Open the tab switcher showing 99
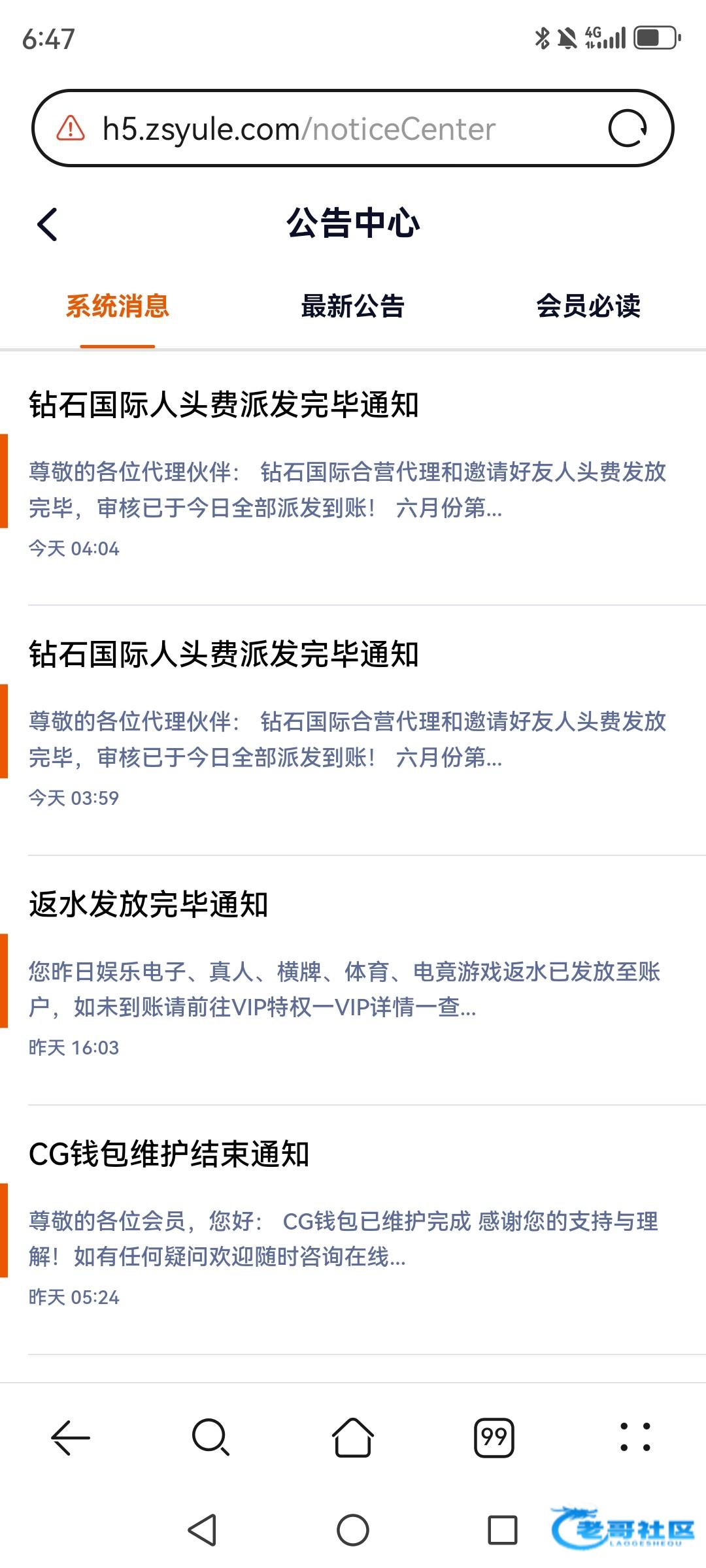The height and width of the screenshot is (1568, 706). coord(494,1437)
